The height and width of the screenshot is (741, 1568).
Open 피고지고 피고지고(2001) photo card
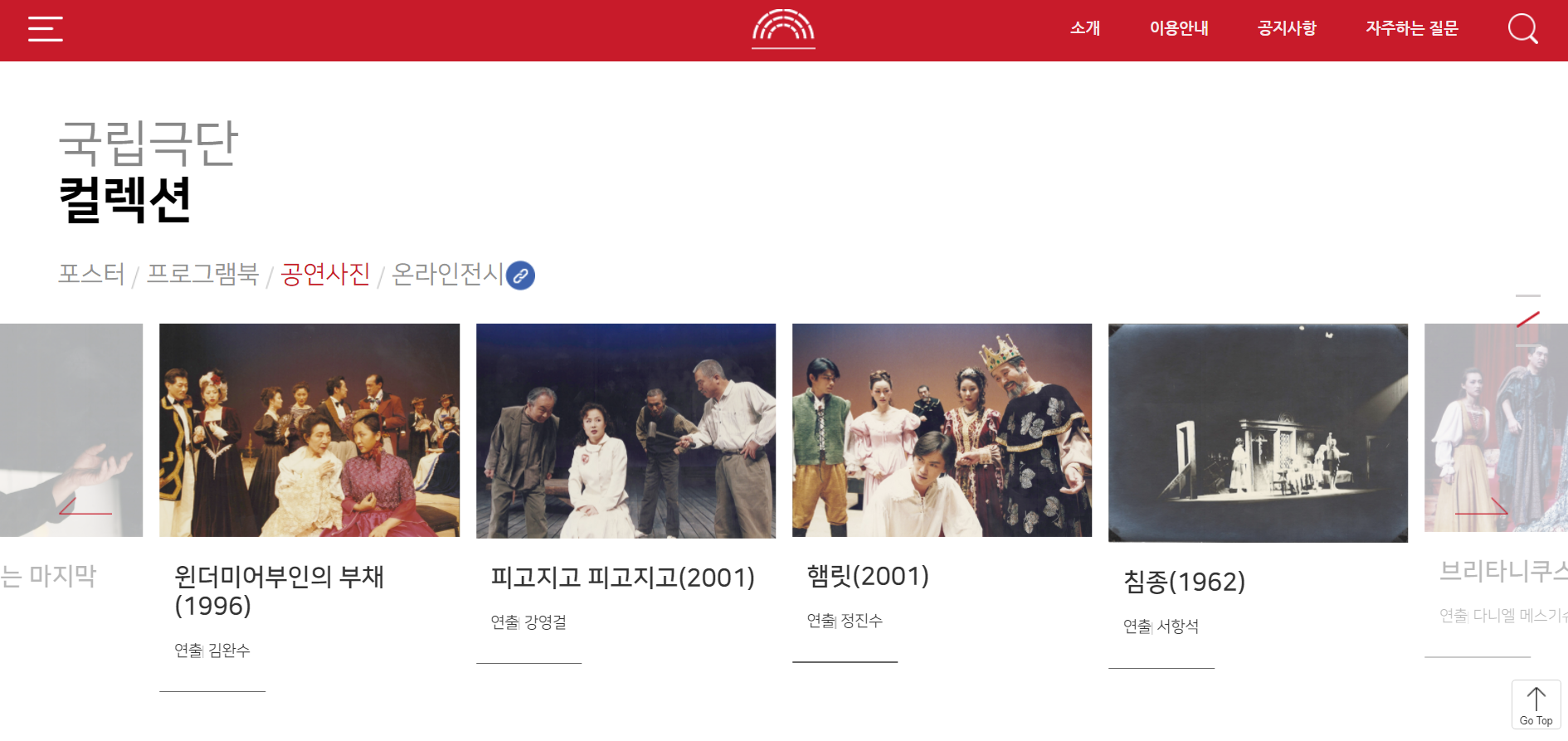(x=626, y=430)
